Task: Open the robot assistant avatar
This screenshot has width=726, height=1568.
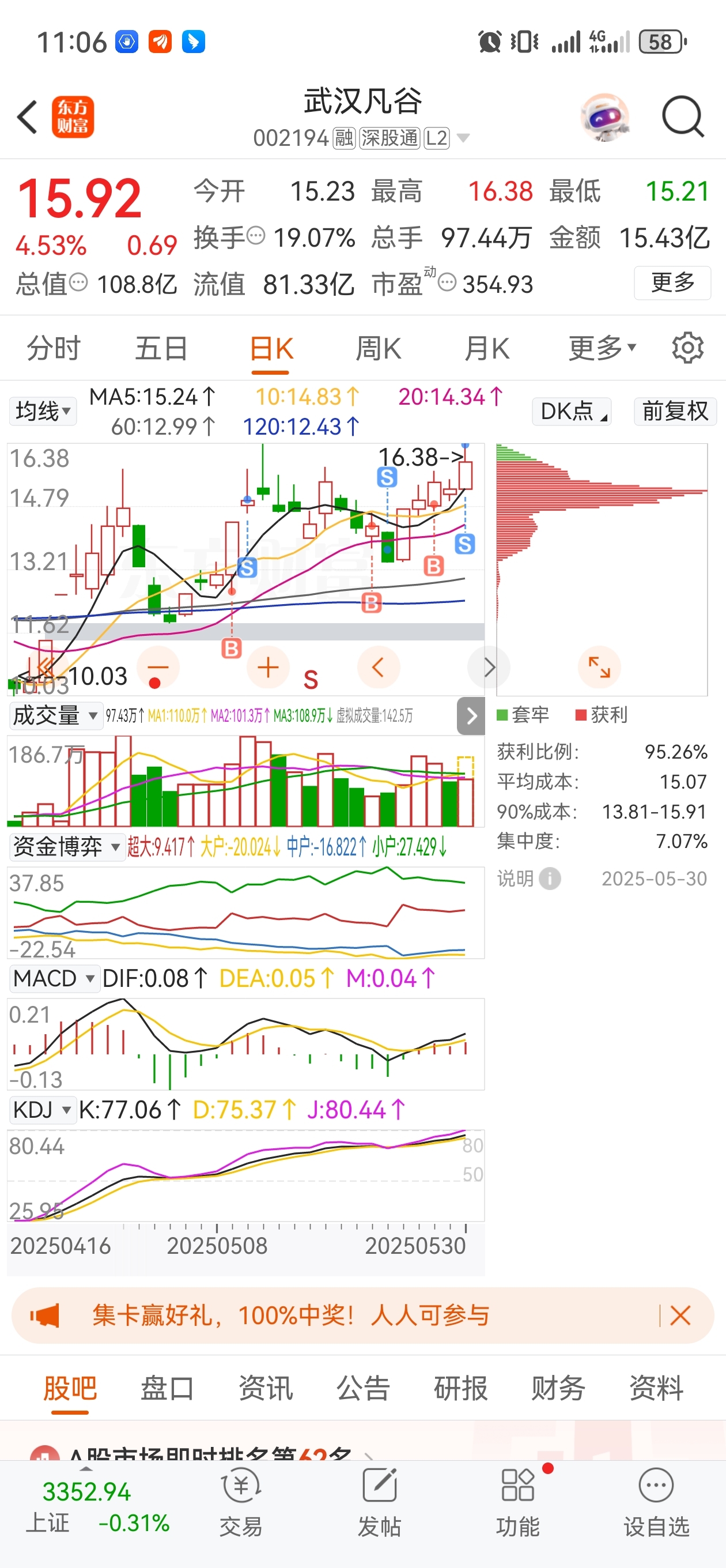Action: pyautogui.click(x=604, y=117)
